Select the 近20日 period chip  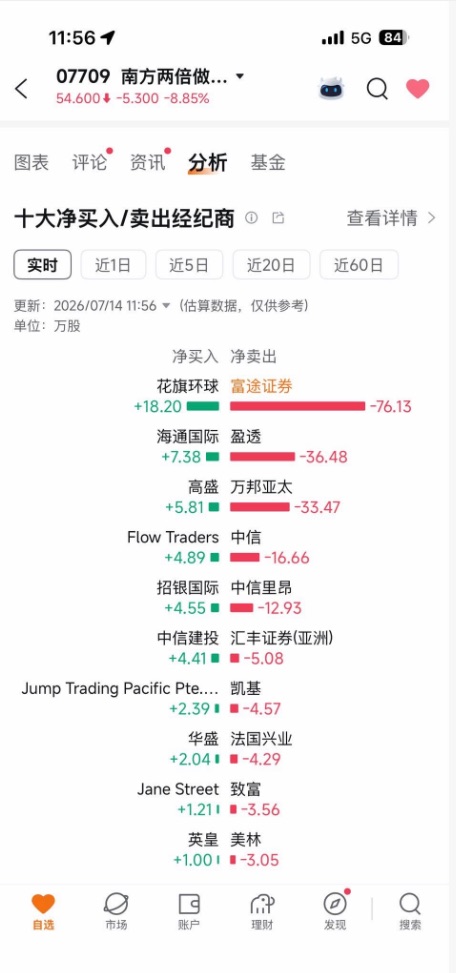[x=270, y=265]
